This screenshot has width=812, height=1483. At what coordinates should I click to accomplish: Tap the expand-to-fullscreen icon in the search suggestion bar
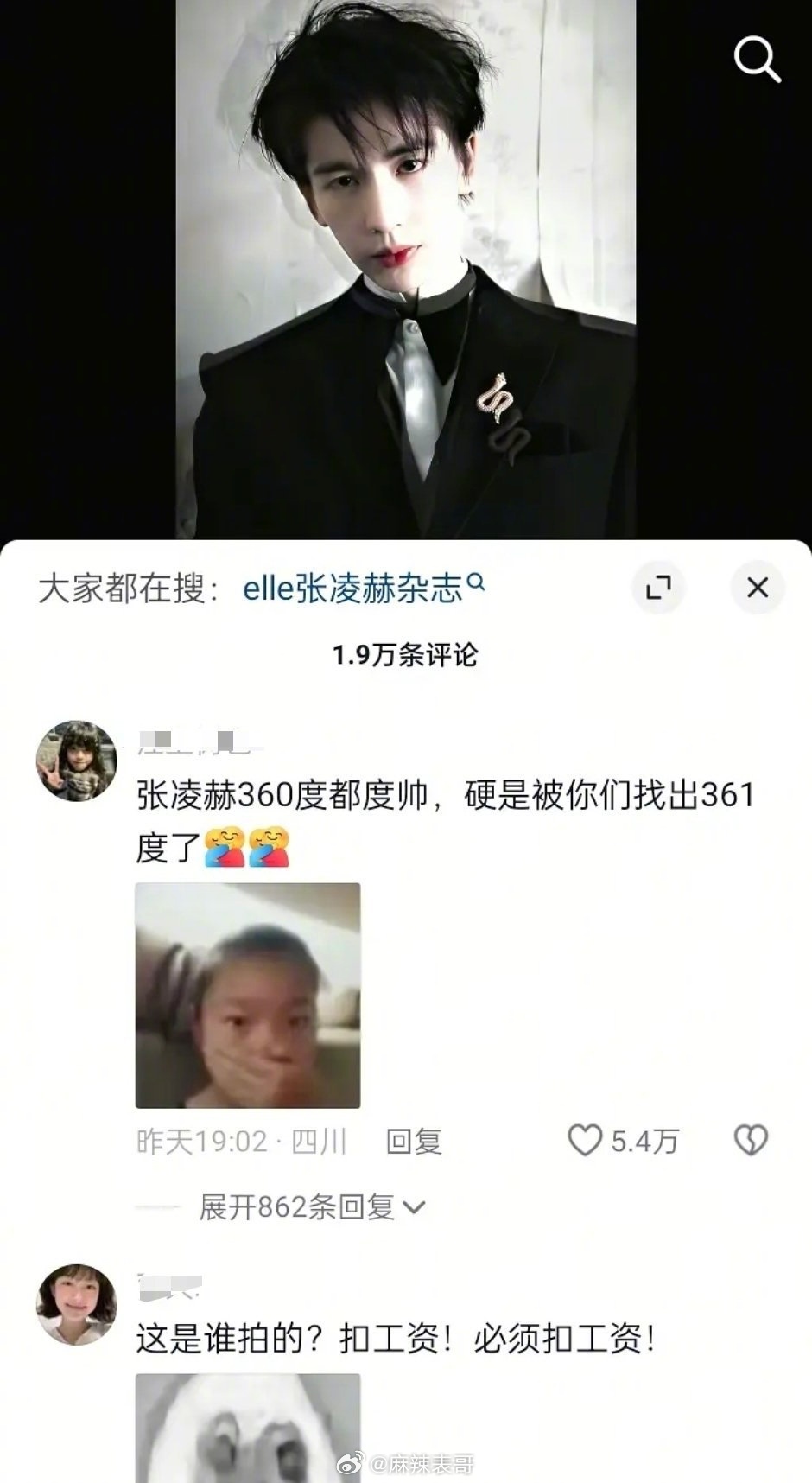click(660, 586)
